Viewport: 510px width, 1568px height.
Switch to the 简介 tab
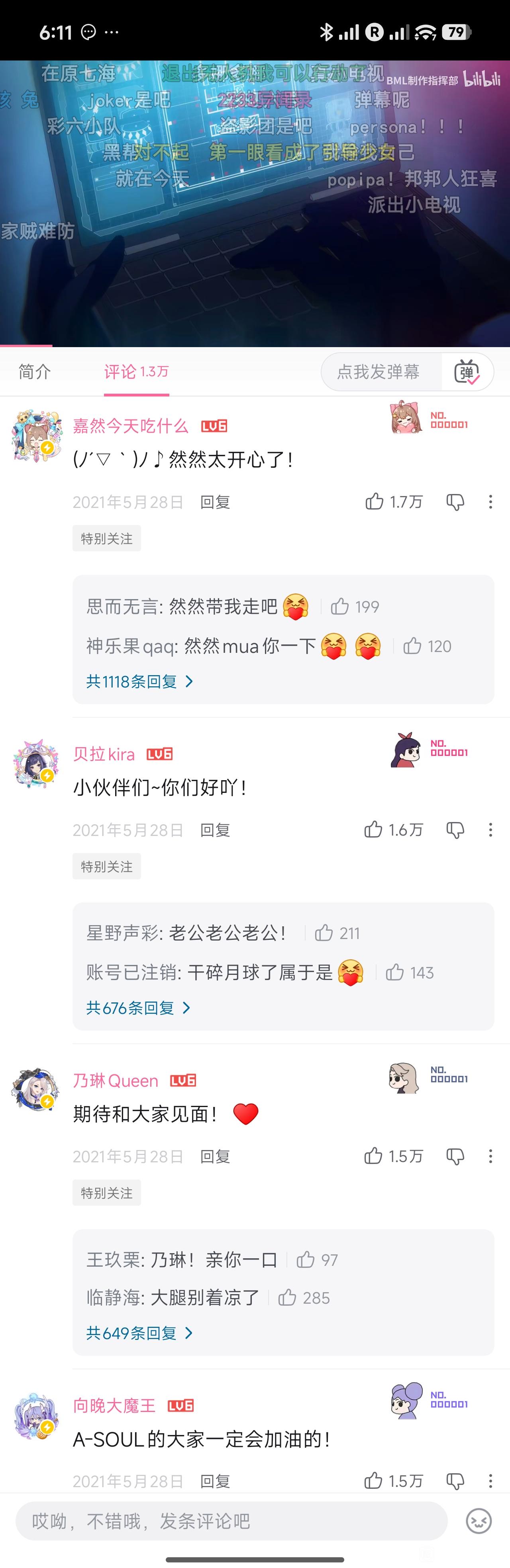pos(35,371)
